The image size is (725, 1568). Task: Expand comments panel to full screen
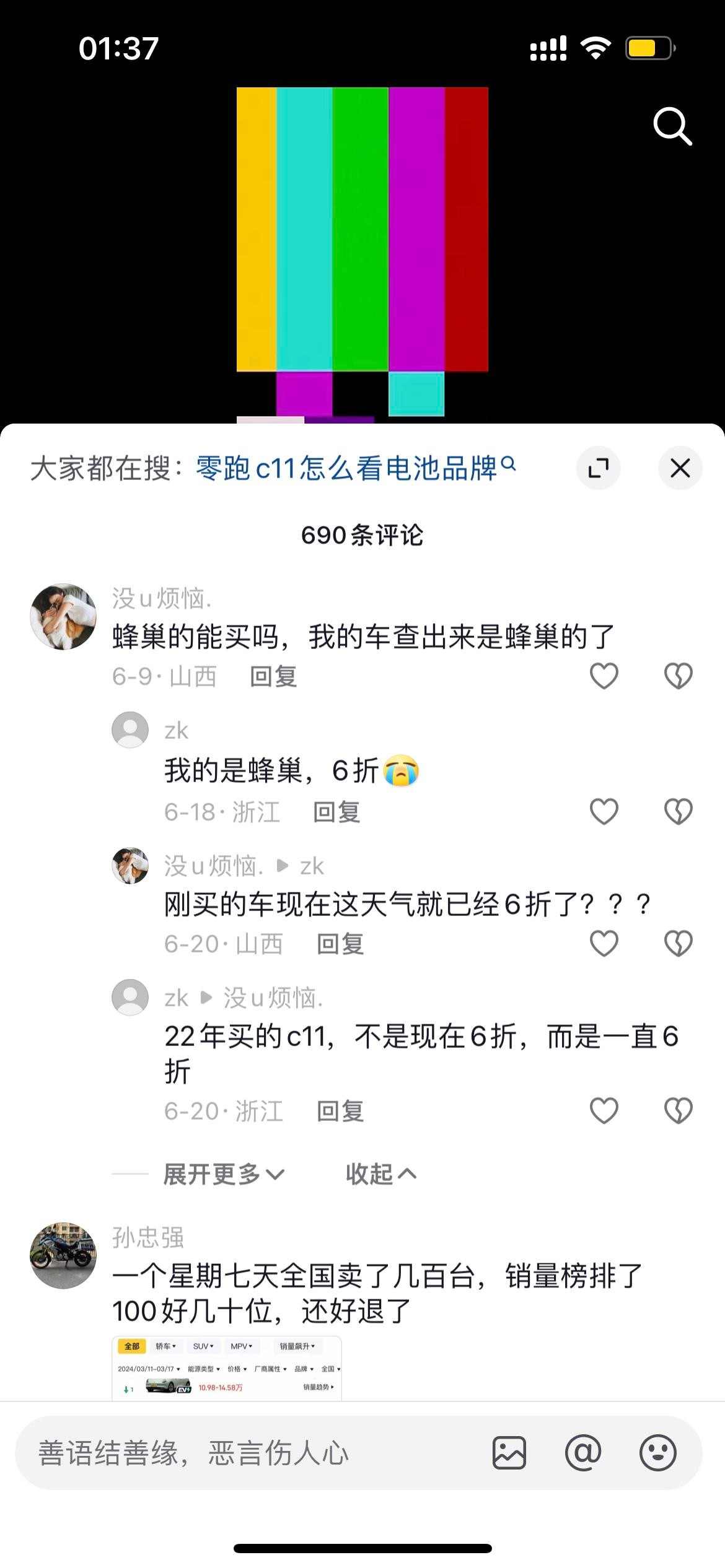pos(598,468)
